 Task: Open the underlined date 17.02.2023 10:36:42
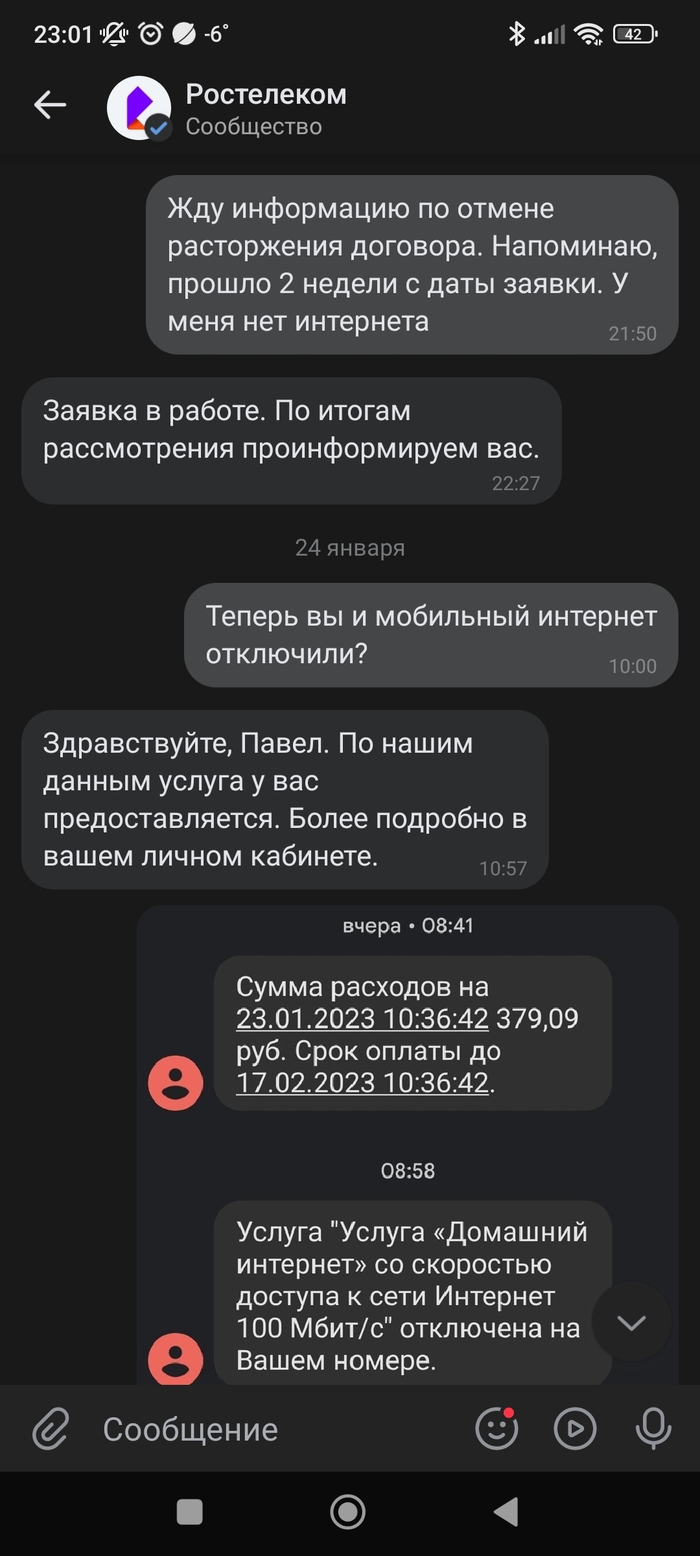(362, 1082)
